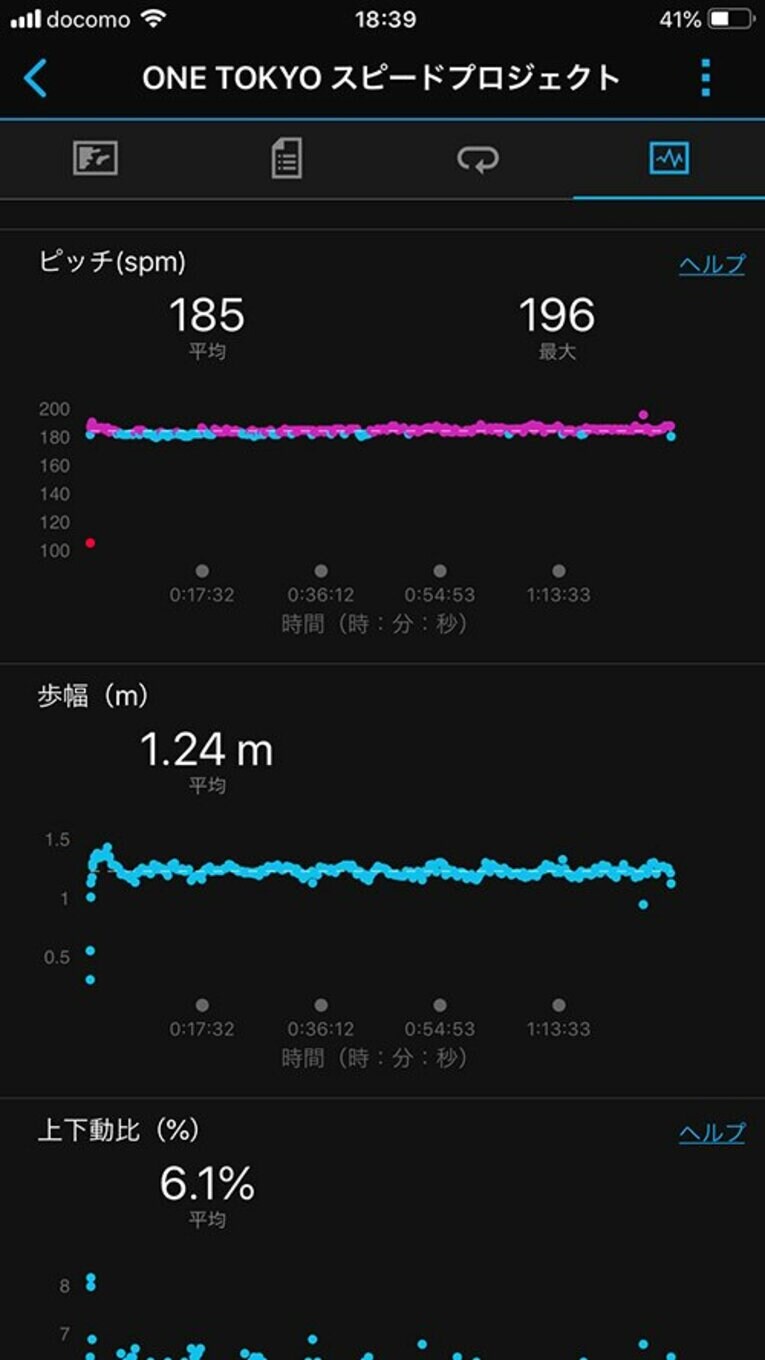Open the three-dot overflow menu
765x1360 pixels.
click(x=706, y=78)
